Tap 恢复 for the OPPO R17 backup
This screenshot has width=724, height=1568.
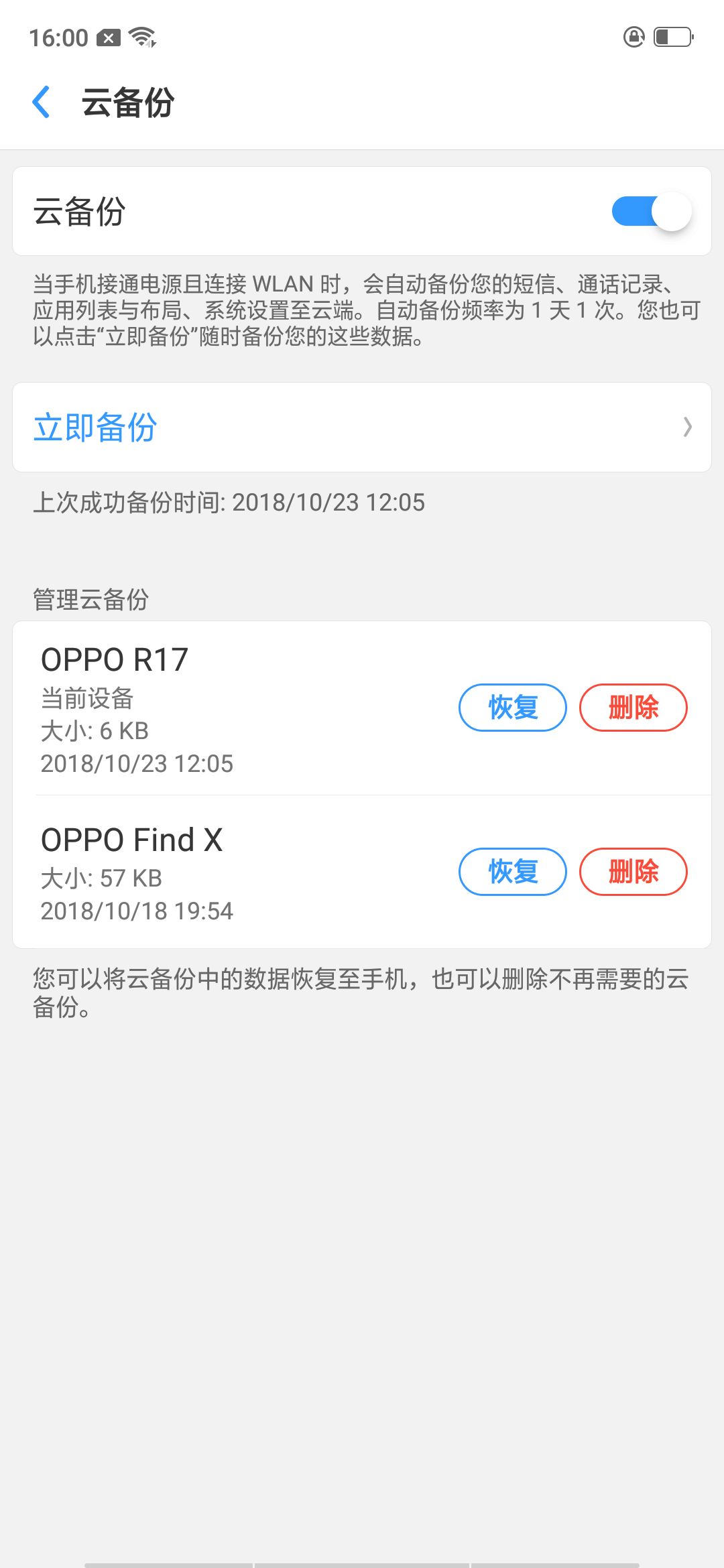pos(511,708)
